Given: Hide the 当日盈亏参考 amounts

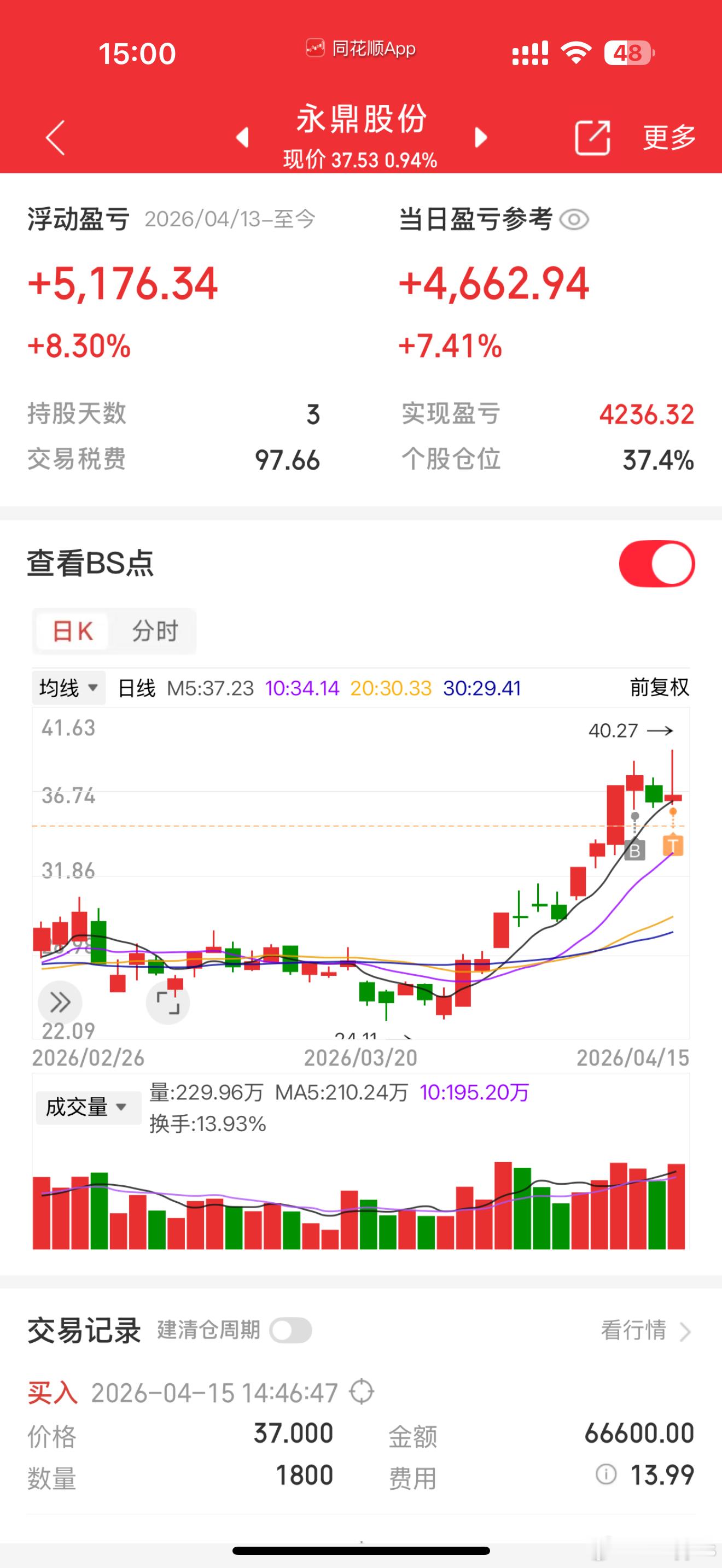Looking at the screenshot, I should (573, 220).
